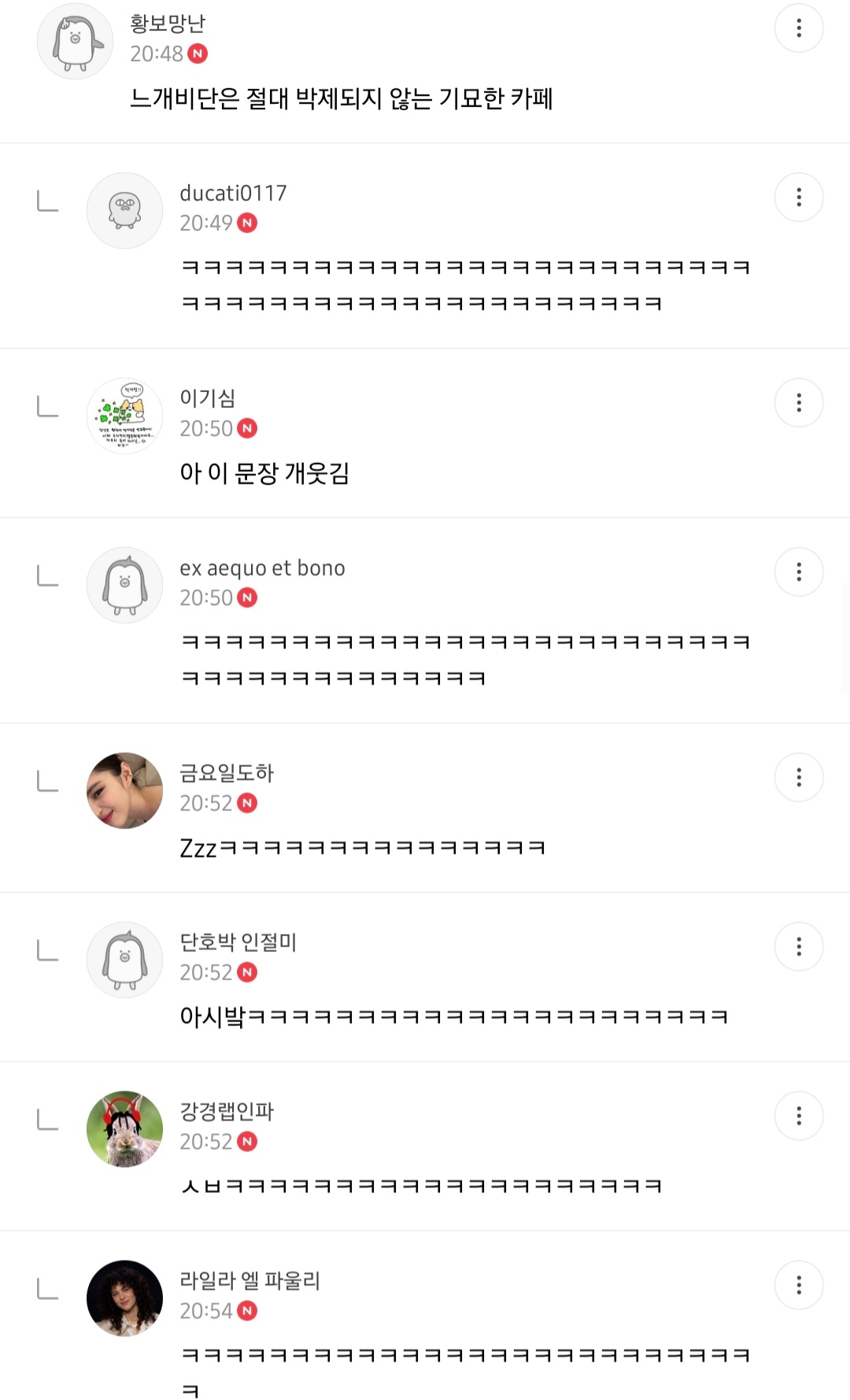The height and width of the screenshot is (1400, 850).
Task: Click ducati0117's penguin profile icon
Action: [x=124, y=210]
